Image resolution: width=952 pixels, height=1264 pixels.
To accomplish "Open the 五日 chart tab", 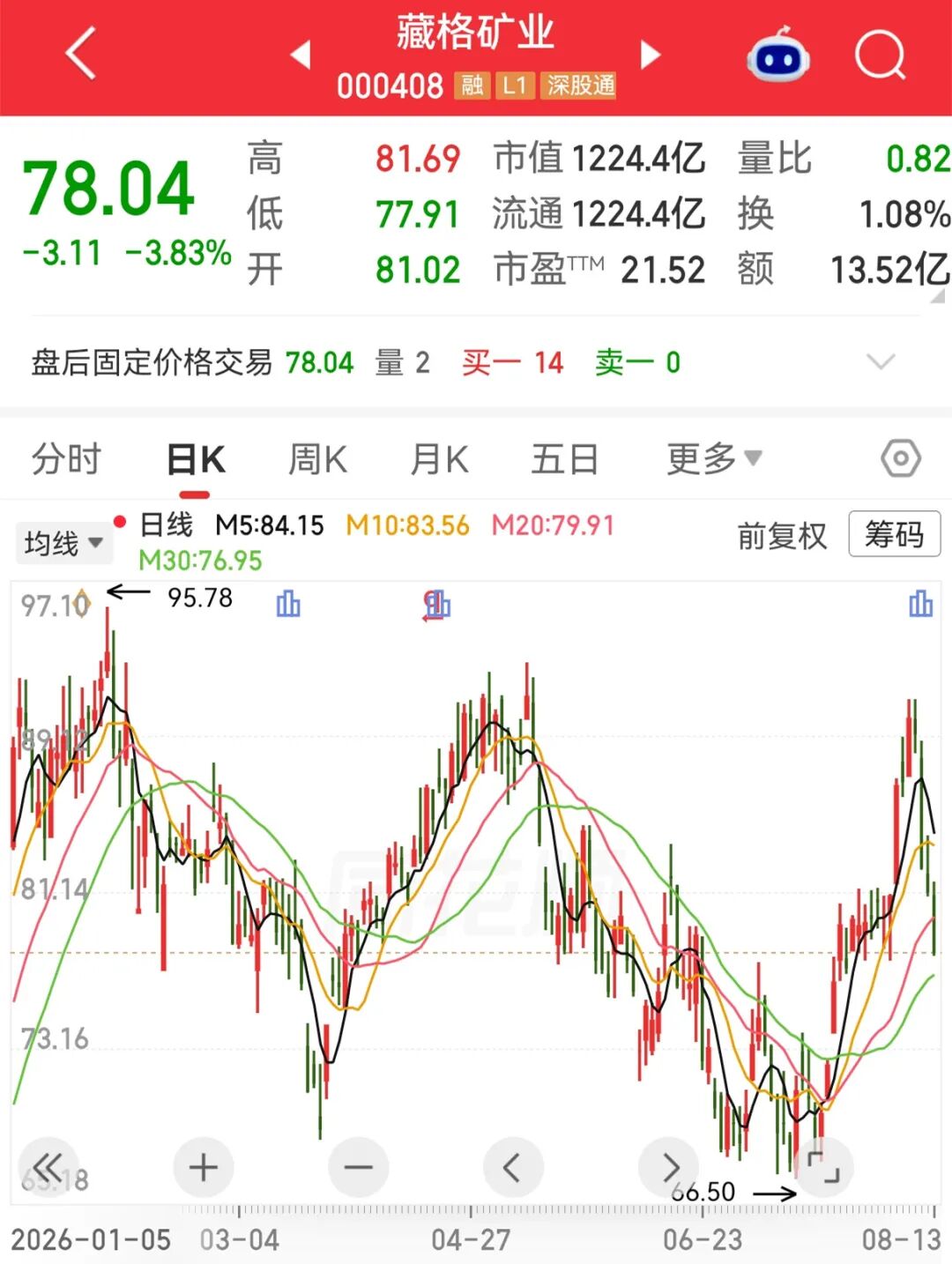I will (x=564, y=459).
